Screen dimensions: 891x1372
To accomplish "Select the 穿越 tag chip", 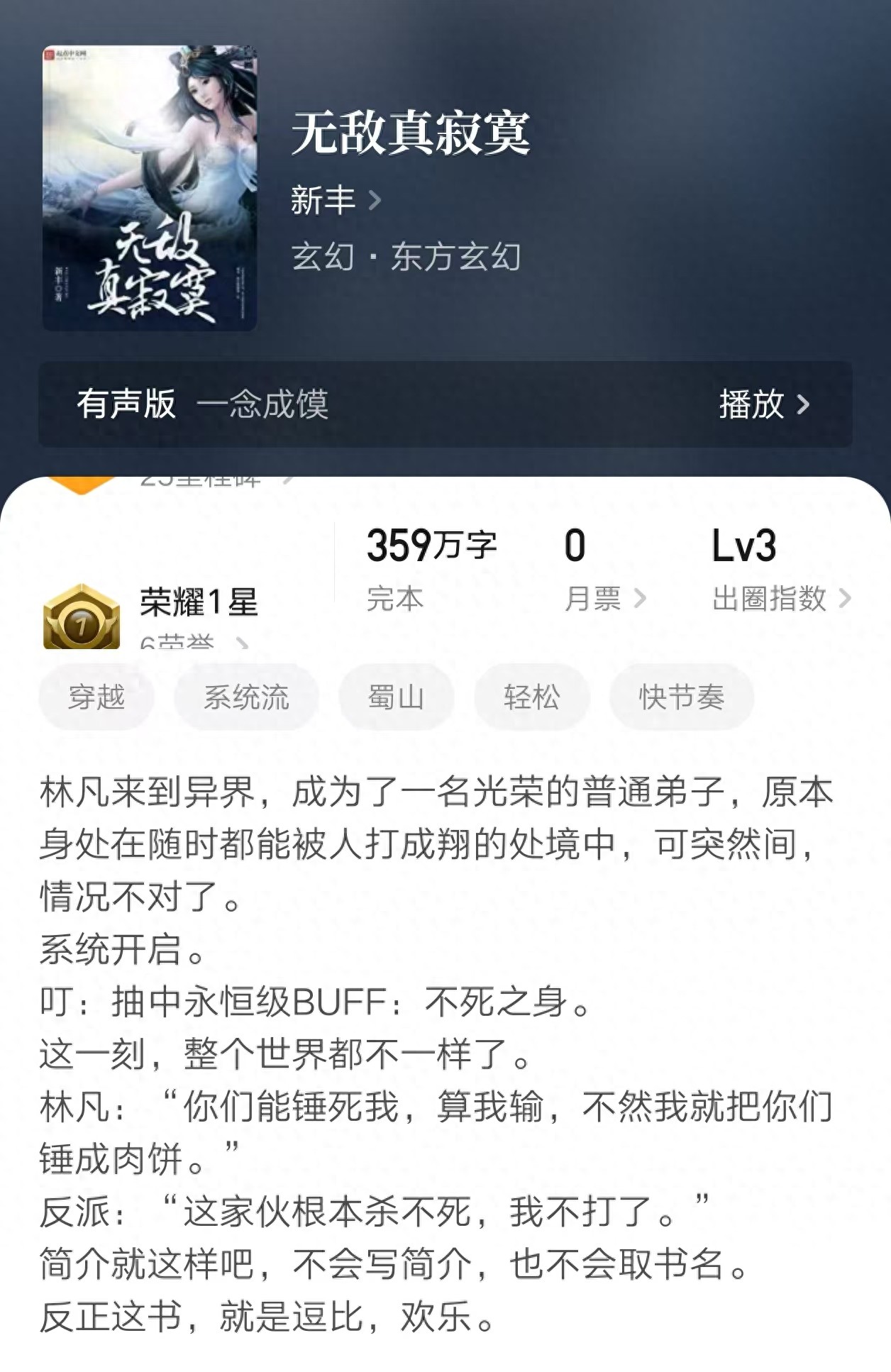I will click(96, 697).
